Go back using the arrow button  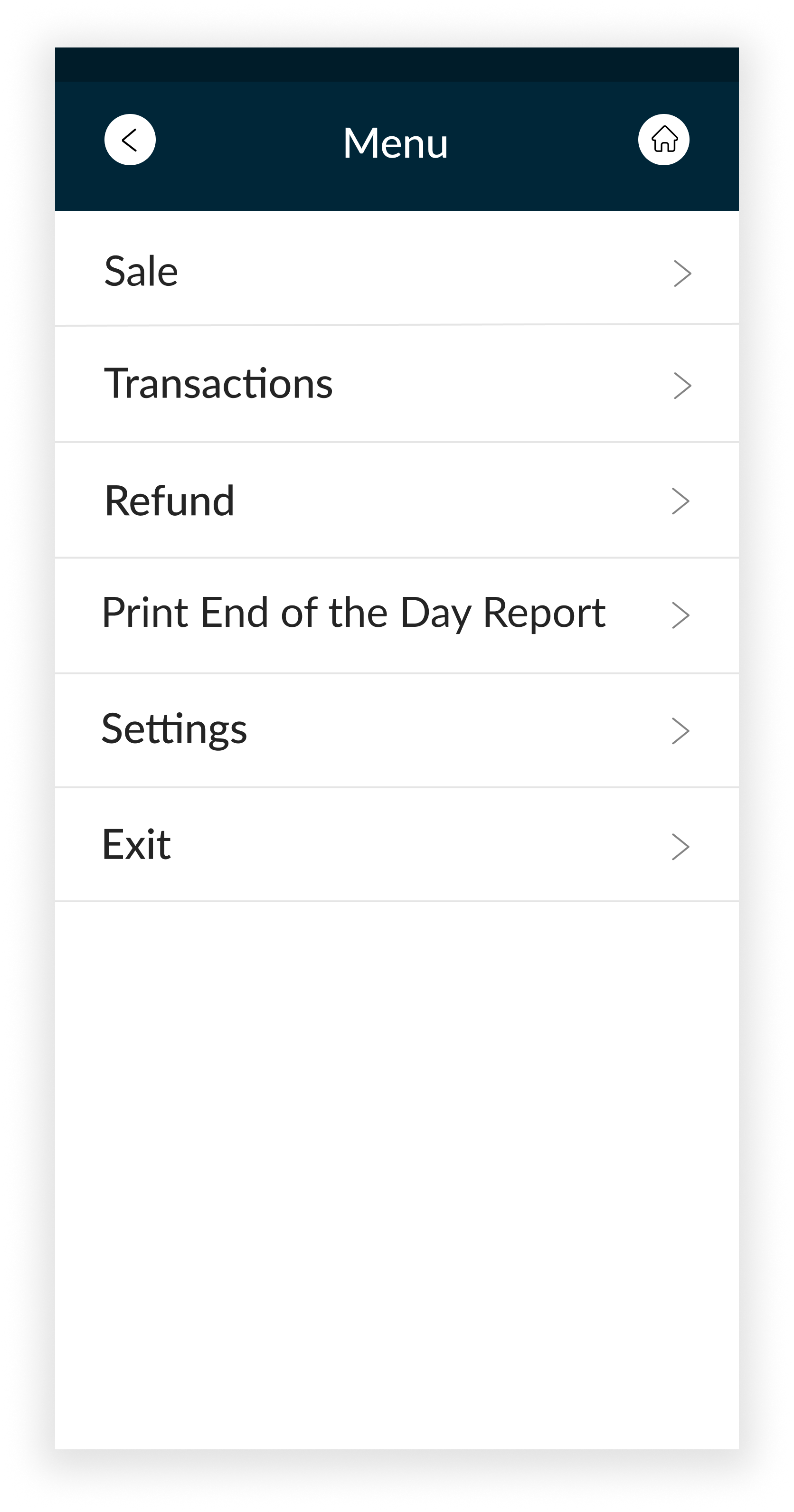coord(130,140)
